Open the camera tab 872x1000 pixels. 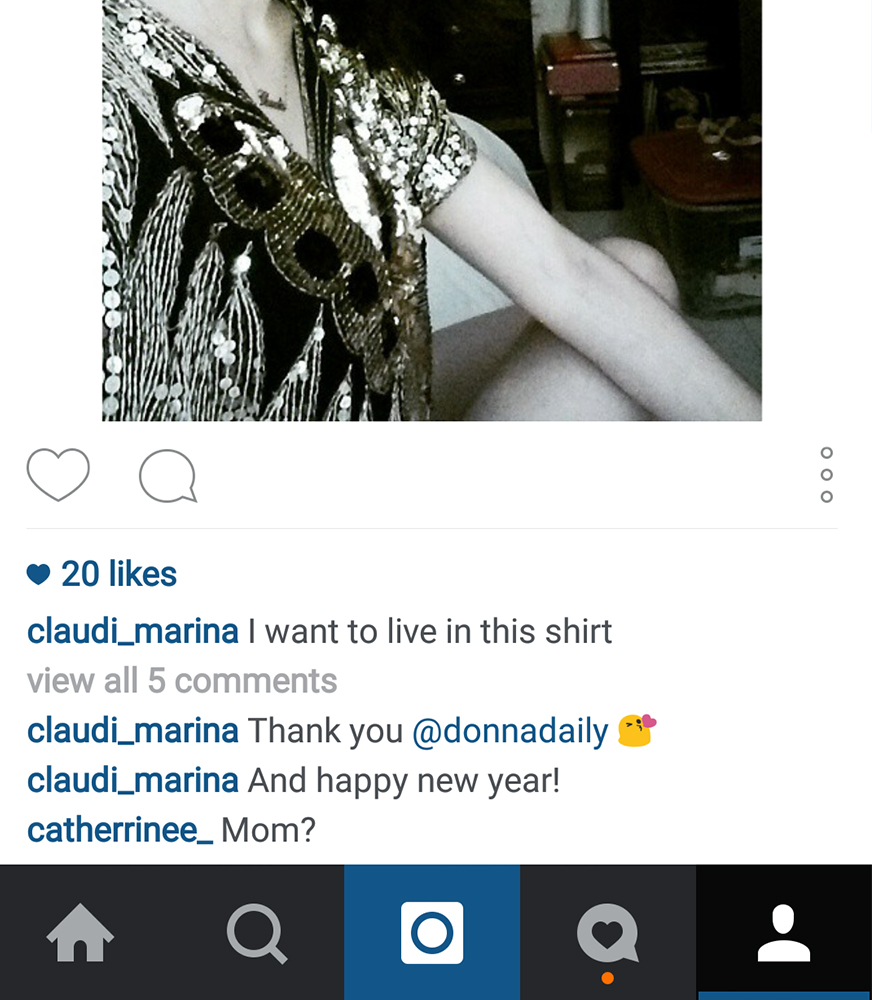tap(432, 933)
